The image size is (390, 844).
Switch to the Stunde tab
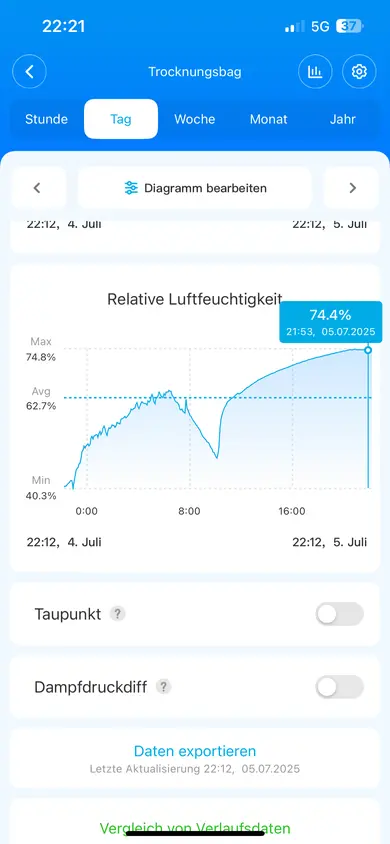pos(46,119)
